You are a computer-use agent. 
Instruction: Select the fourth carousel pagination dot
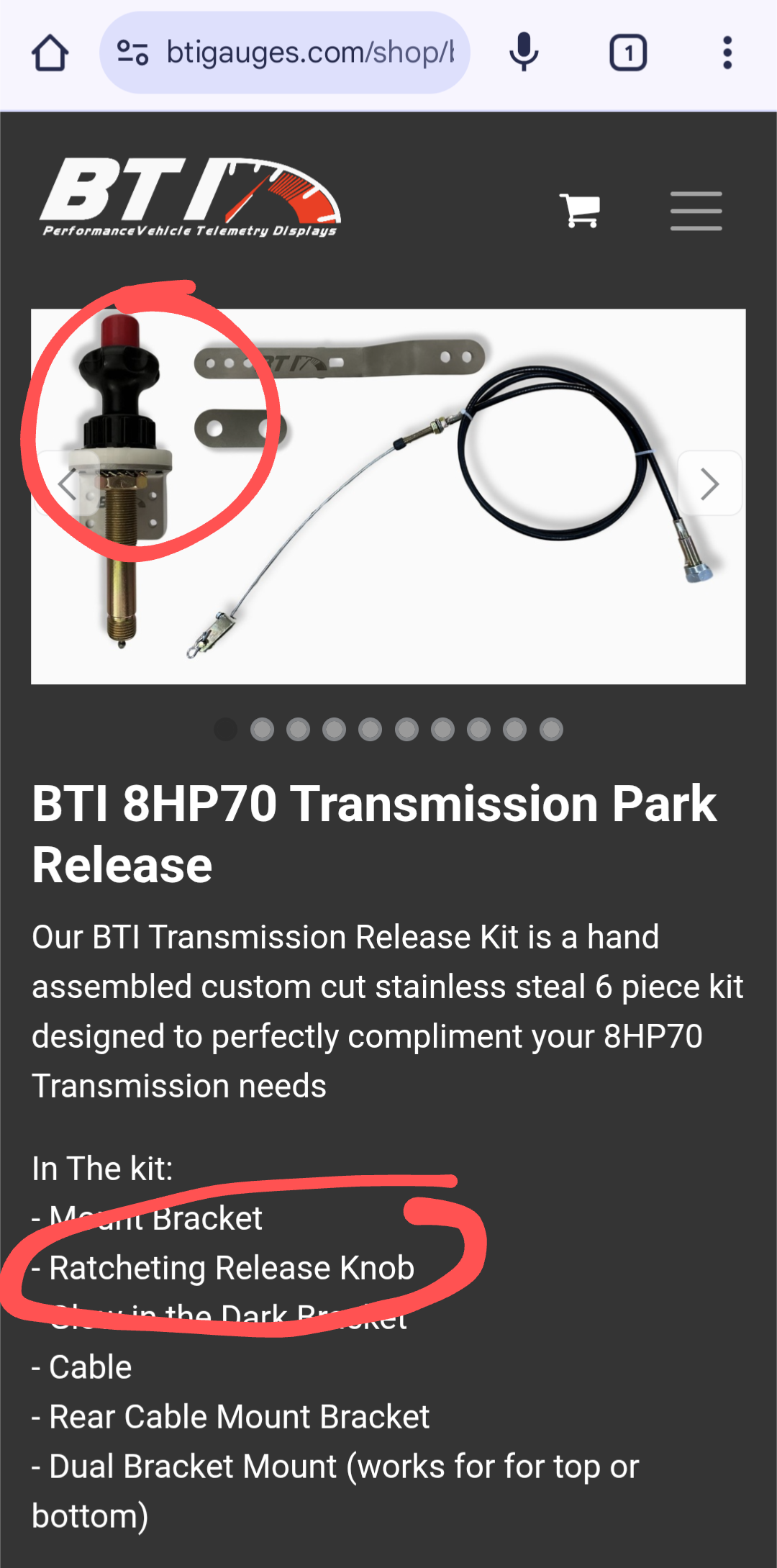(x=333, y=728)
